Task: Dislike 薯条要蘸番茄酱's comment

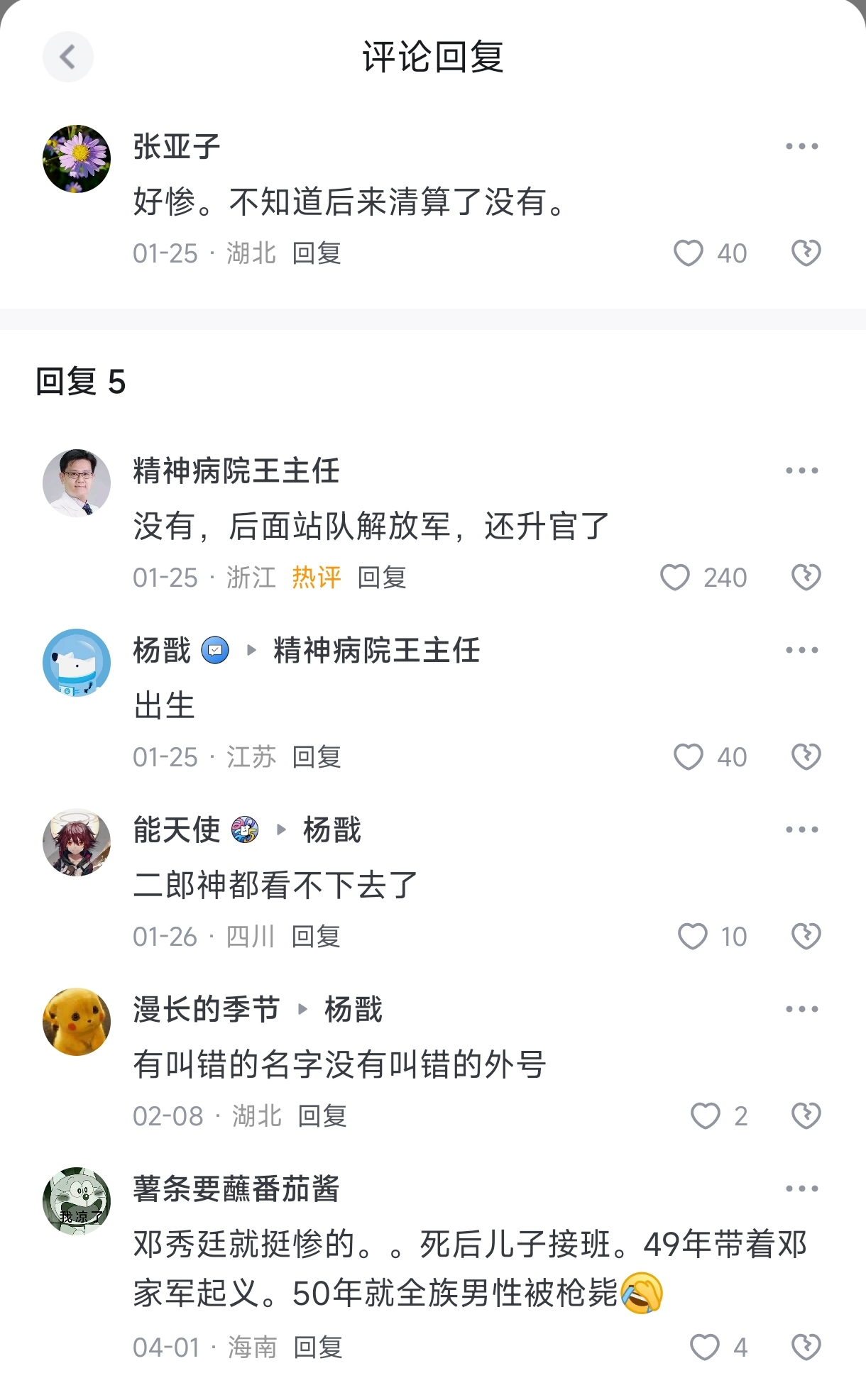Action: (806, 1347)
